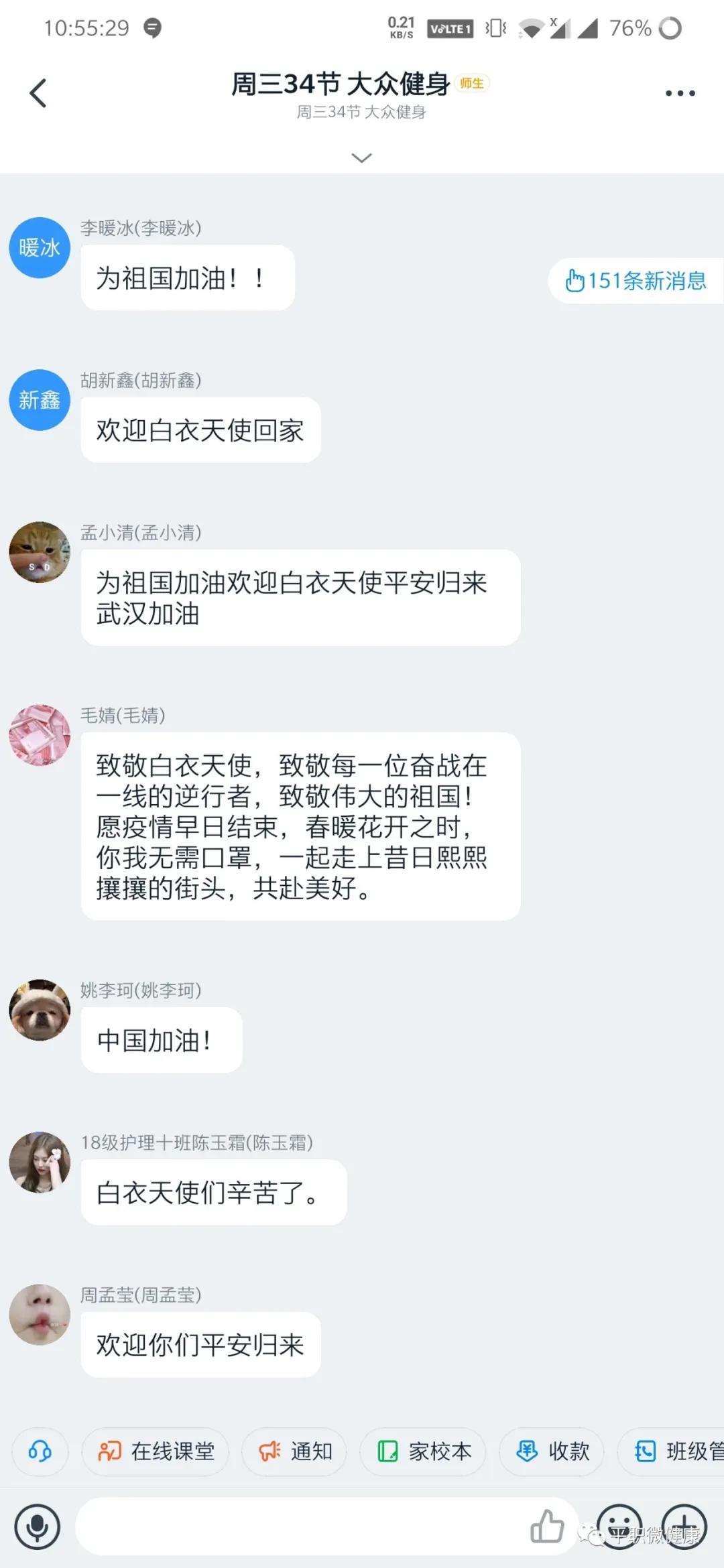724x1568 pixels.
Task: Select the 通知 notice shortcut
Action: tap(294, 1451)
